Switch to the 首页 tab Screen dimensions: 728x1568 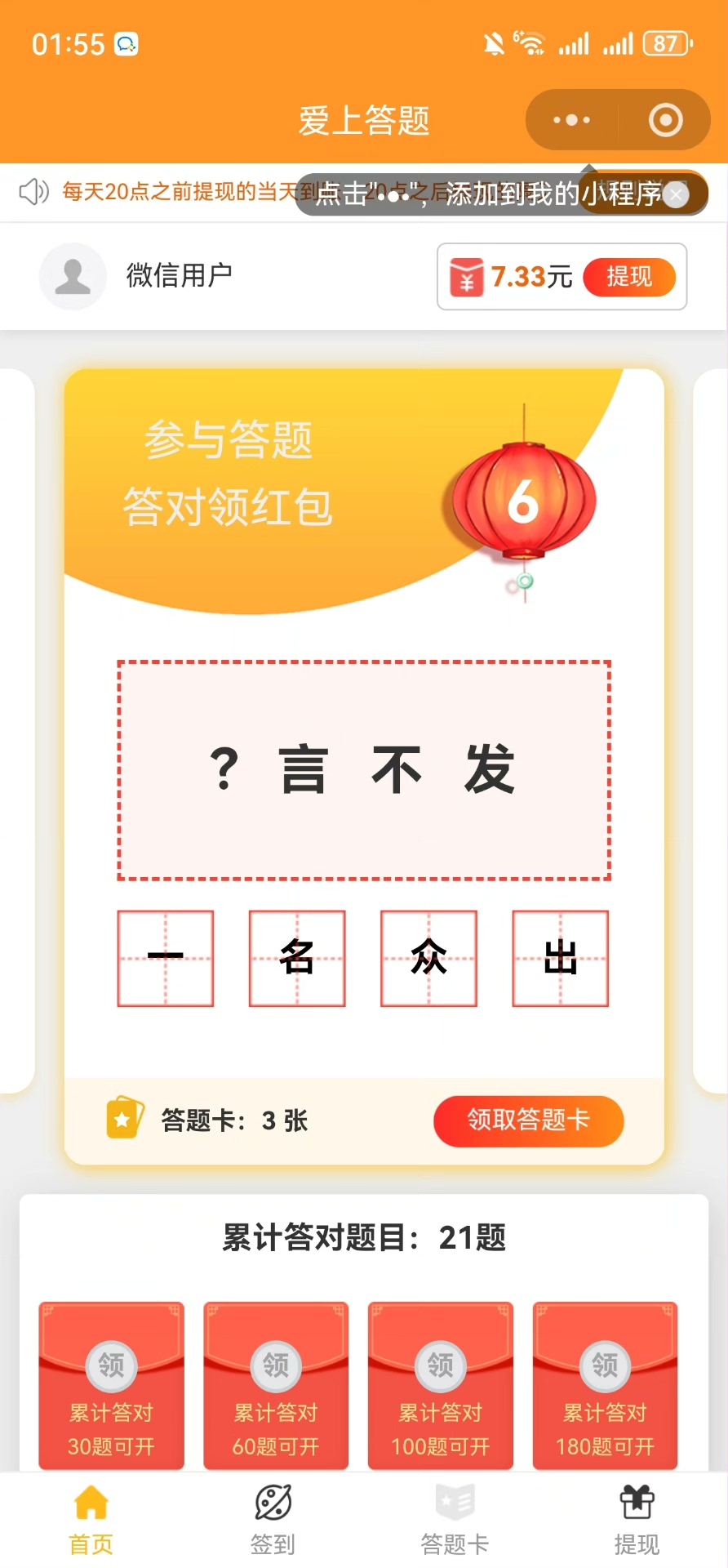pos(91,1520)
